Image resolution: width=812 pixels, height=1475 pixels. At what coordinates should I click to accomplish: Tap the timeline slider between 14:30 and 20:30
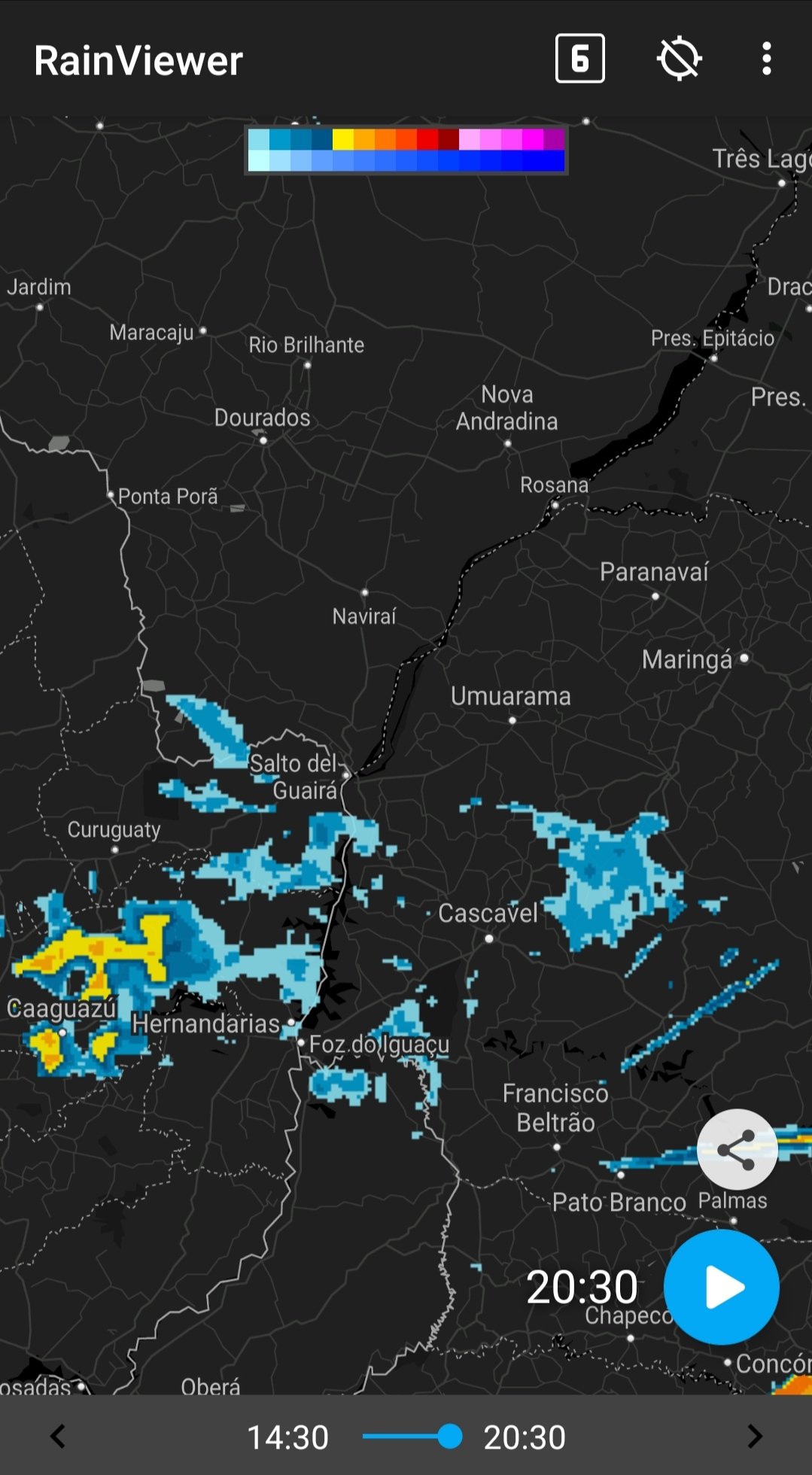click(x=412, y=1436)
